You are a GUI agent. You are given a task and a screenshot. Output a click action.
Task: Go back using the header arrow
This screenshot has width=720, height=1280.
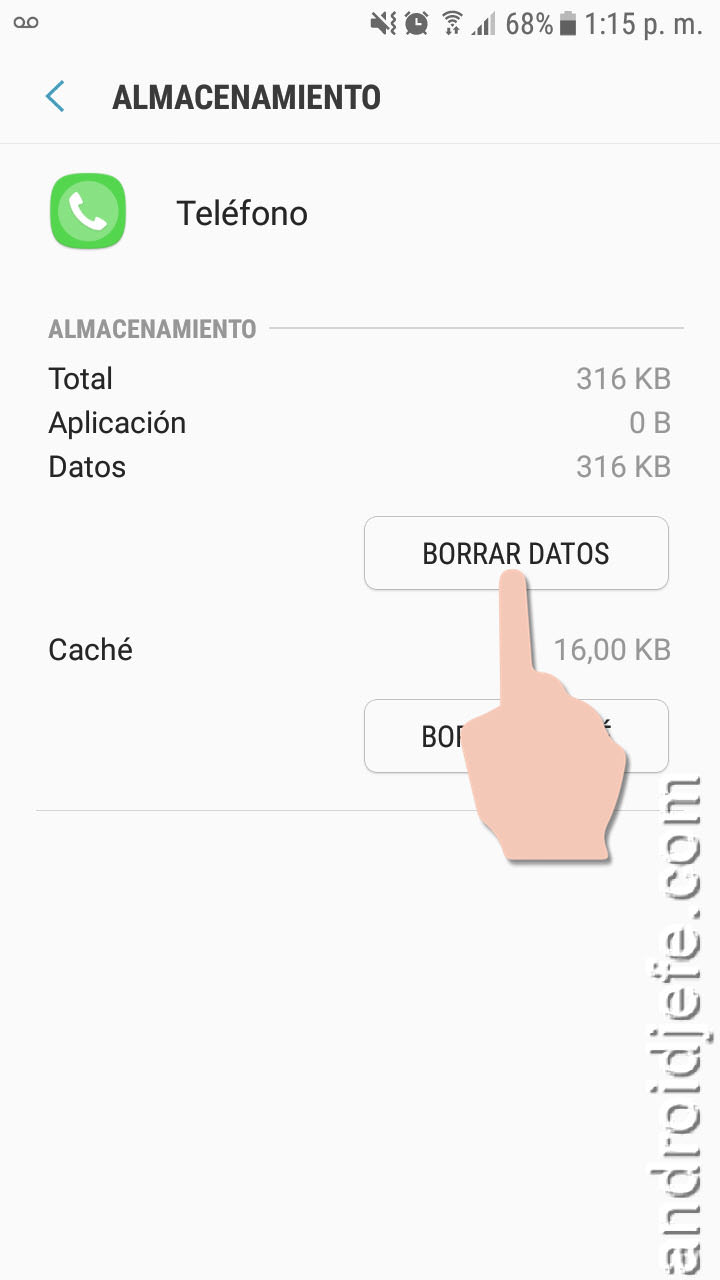pos(55,97)
